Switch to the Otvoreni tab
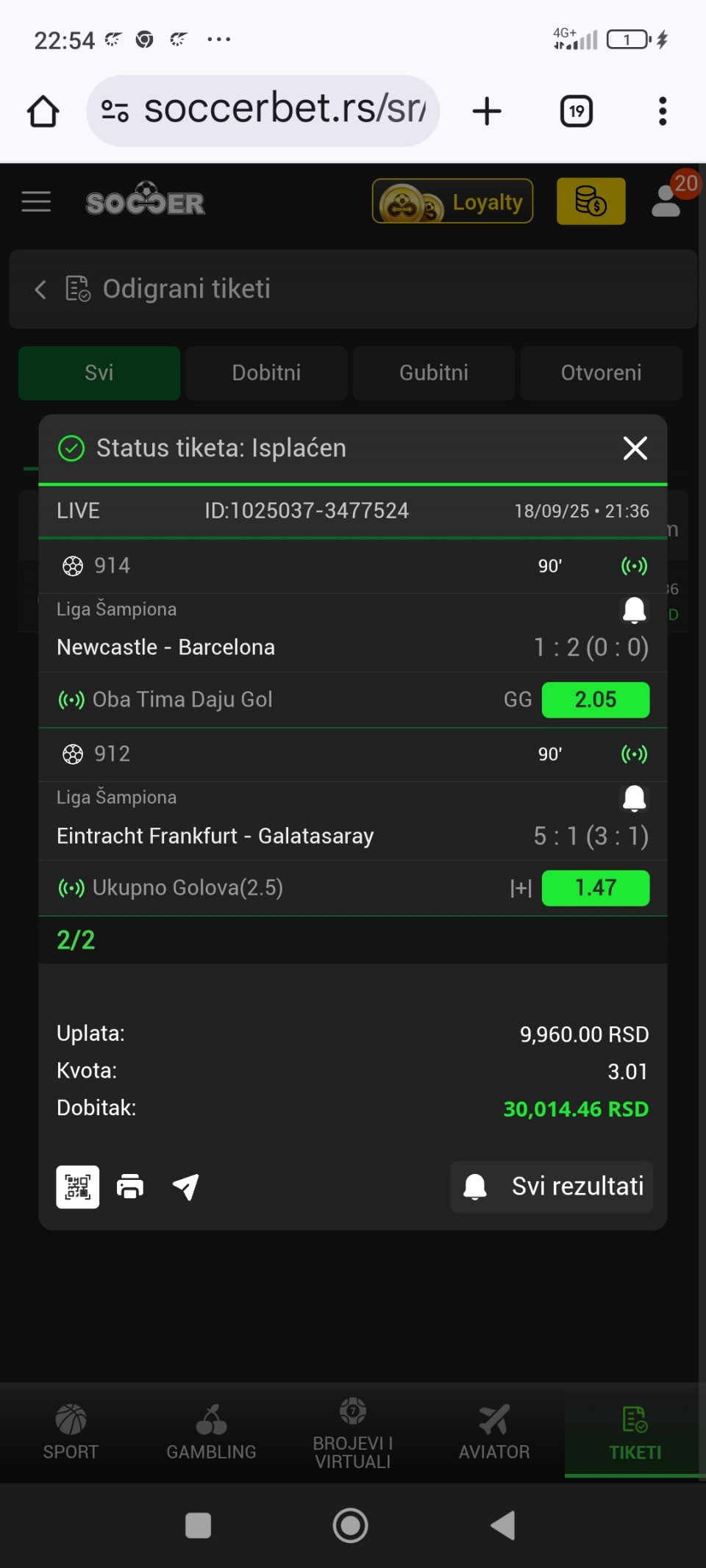This screenshot has width=706, height=1568. (601, 373)
